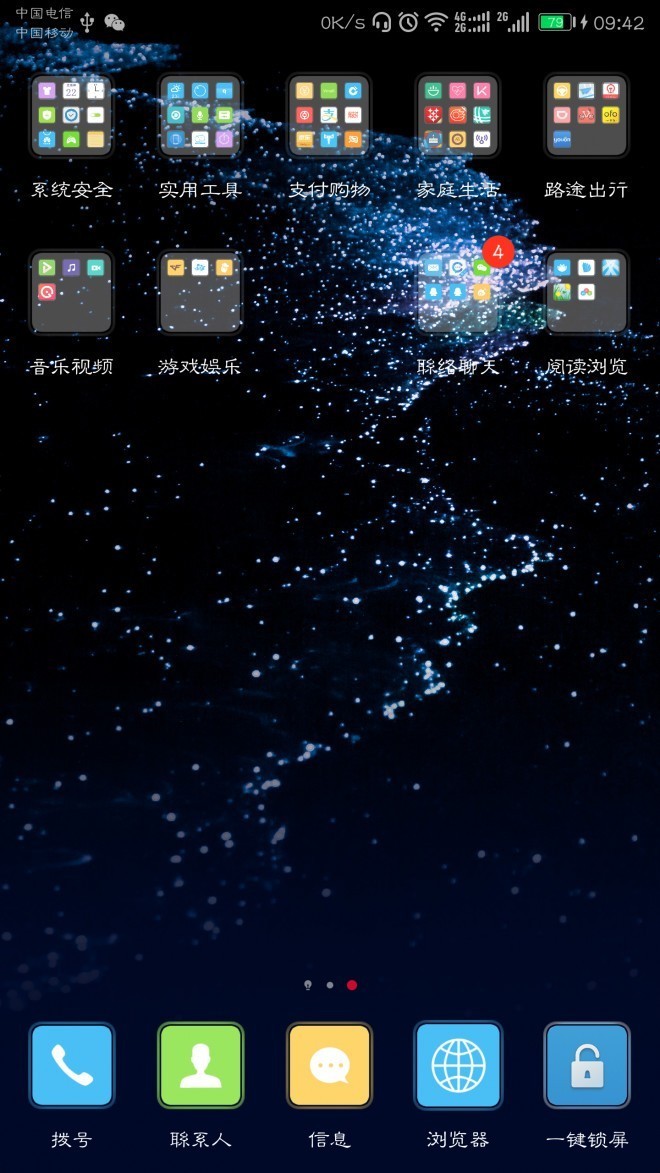Open the 联络聊天 folder
Image resolution: width=660 pixels, height=1173 pixels.
[x=458, y=292]
